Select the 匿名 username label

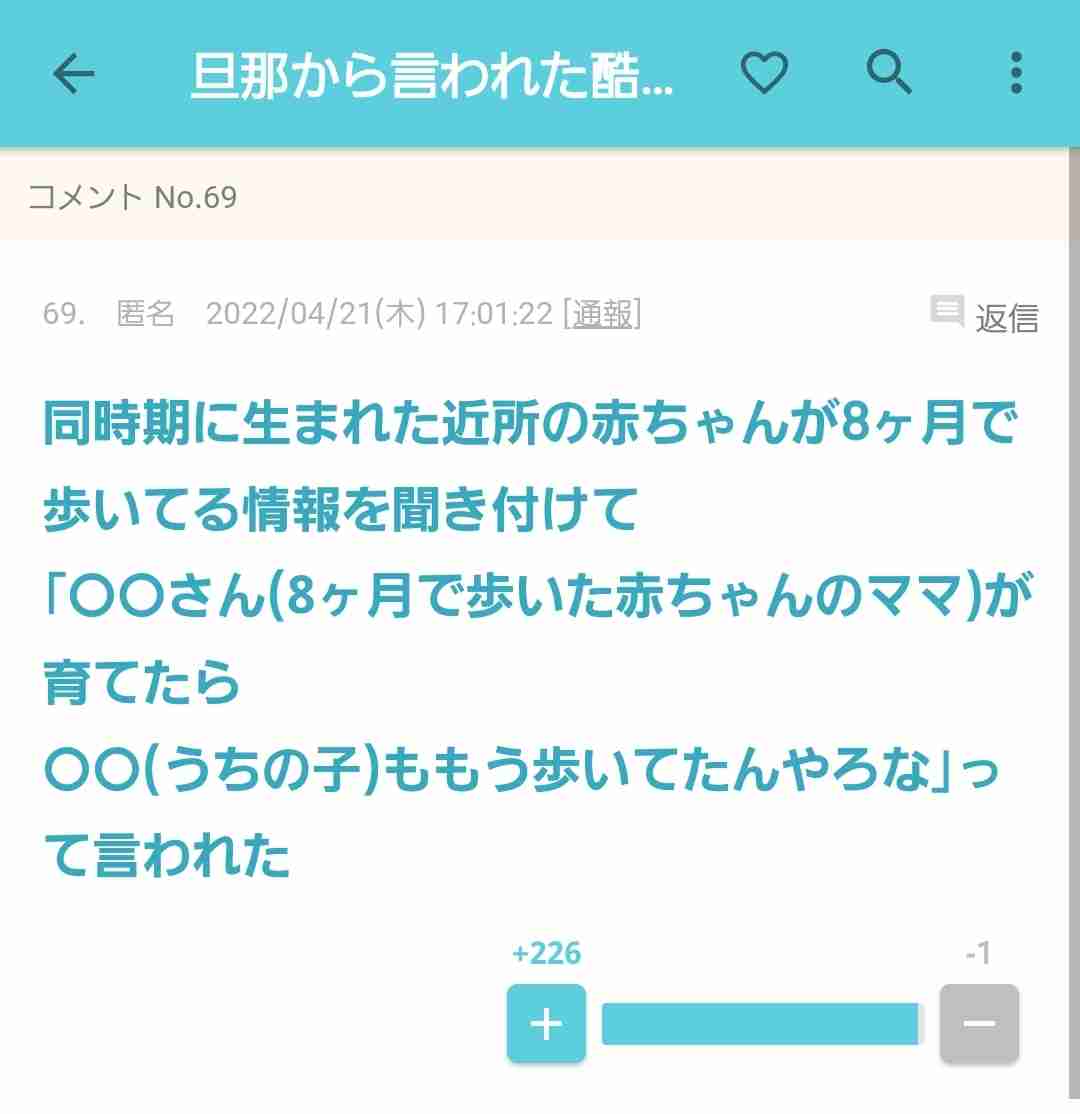pos(146,314)
